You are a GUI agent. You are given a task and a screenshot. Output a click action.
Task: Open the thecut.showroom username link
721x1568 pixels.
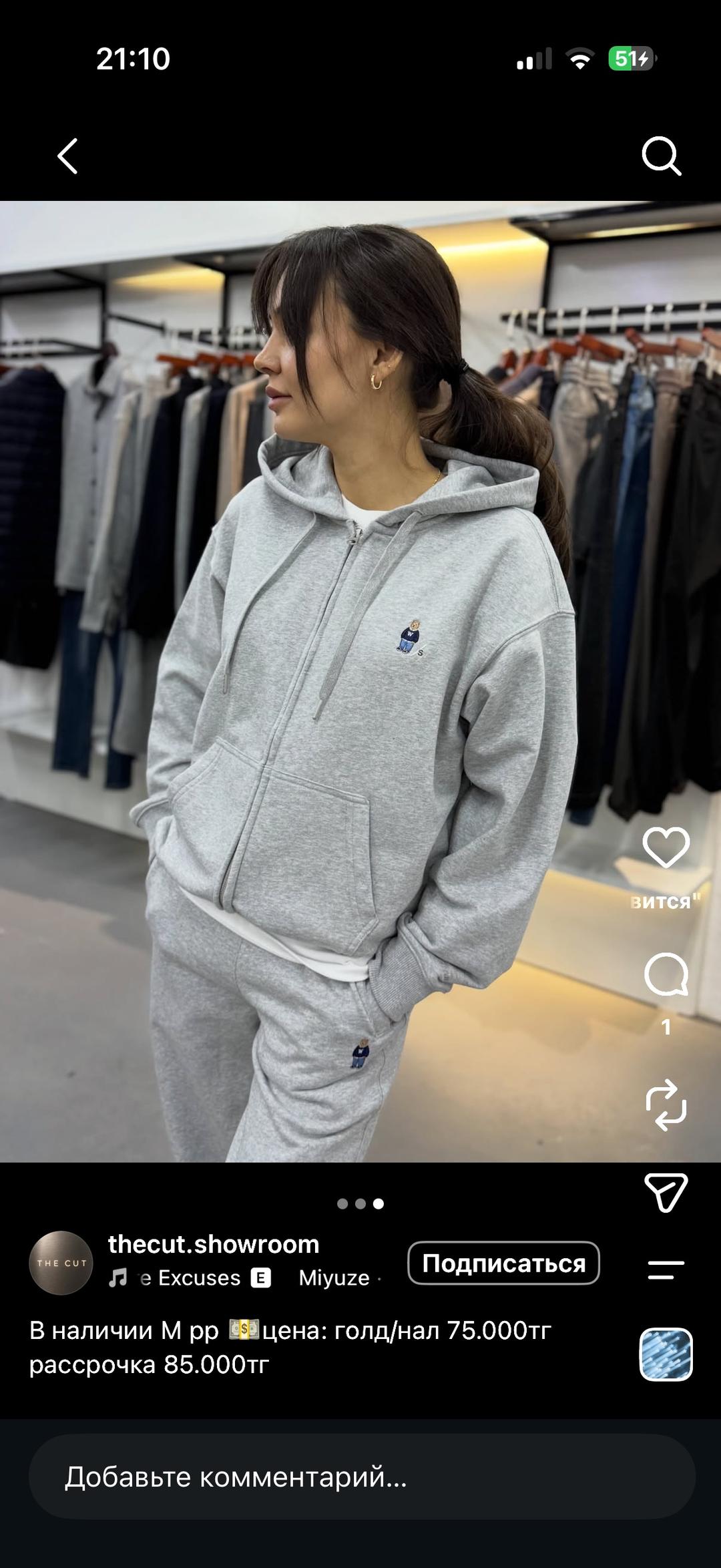coord(214,1244)
